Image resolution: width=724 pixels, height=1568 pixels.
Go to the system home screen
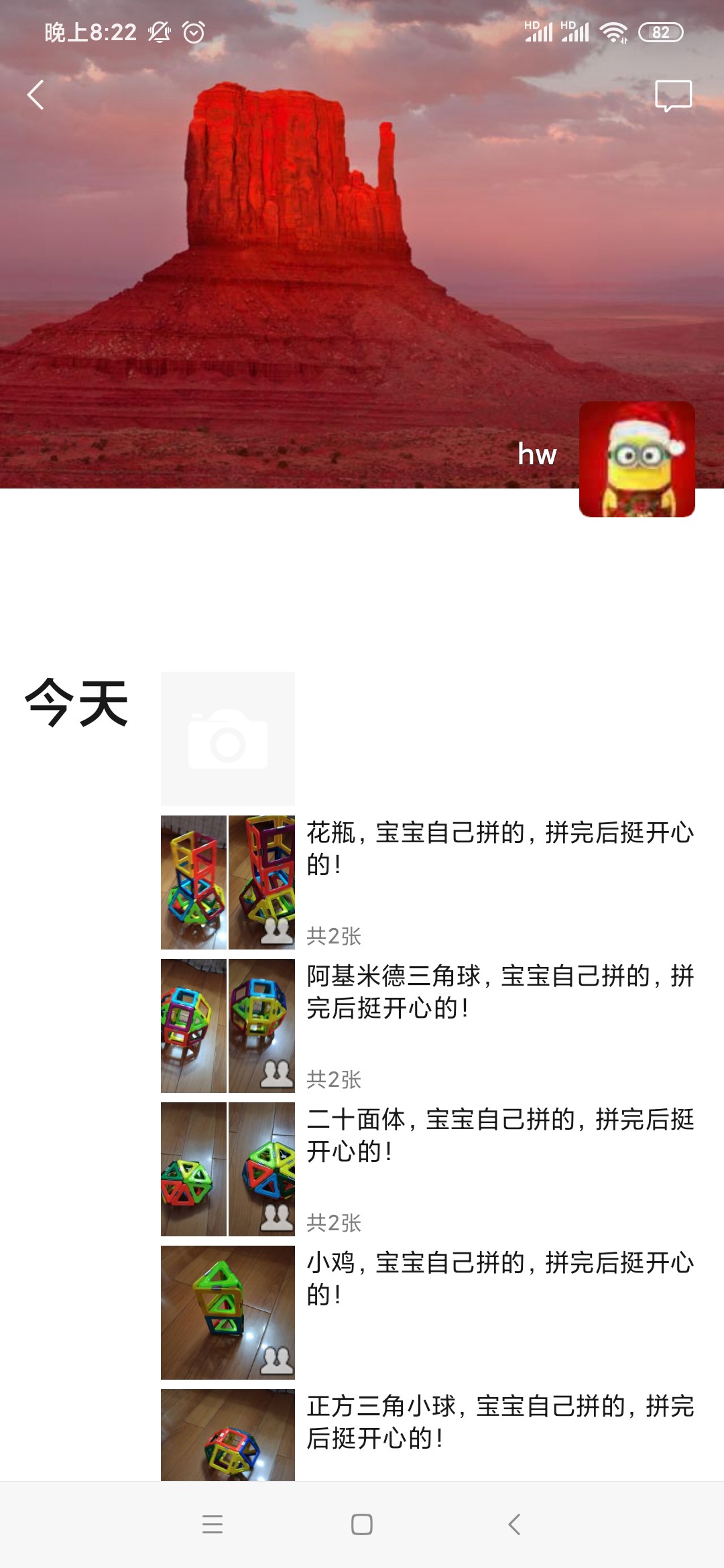[x=362, y=1524]
